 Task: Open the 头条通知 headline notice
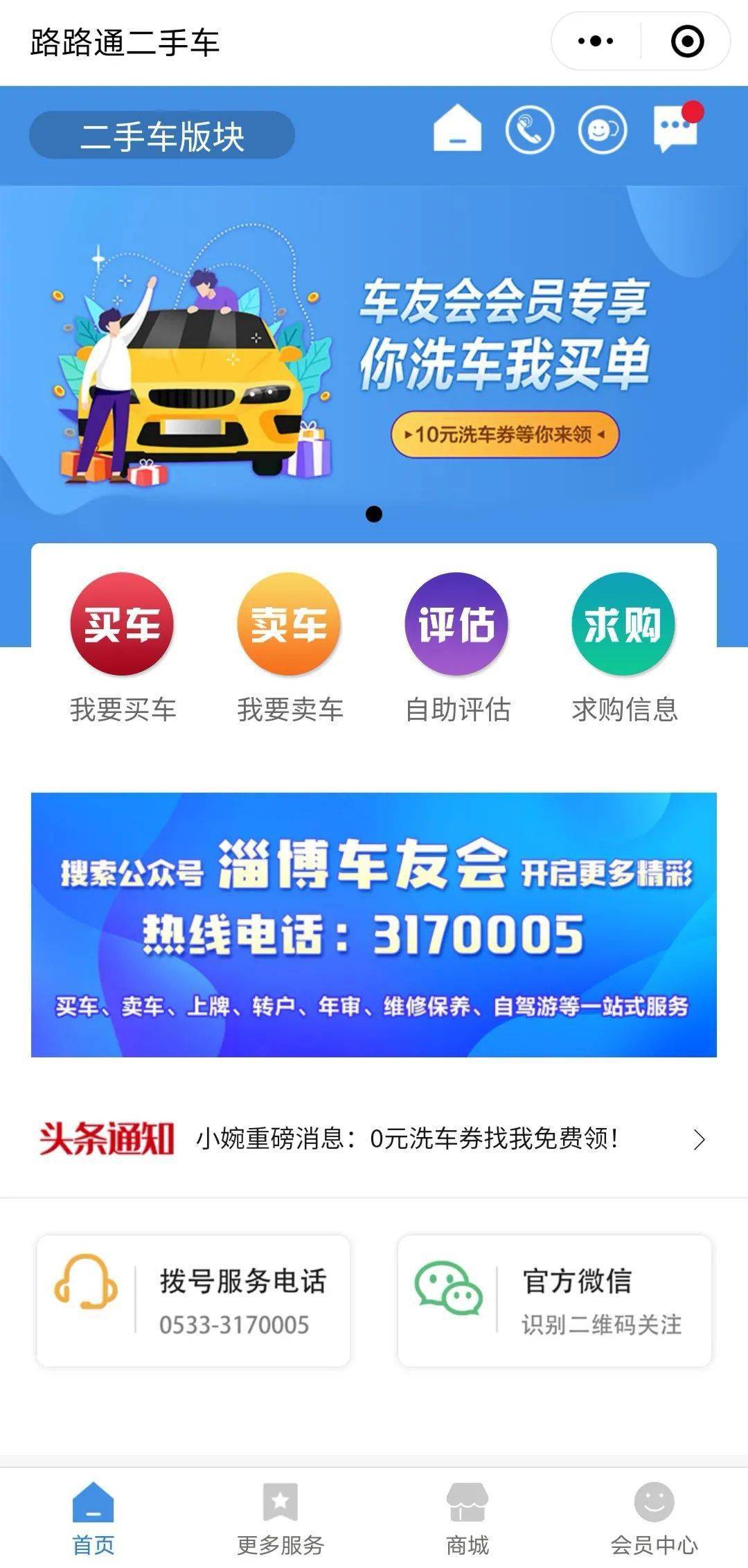tap(374, 1139)
